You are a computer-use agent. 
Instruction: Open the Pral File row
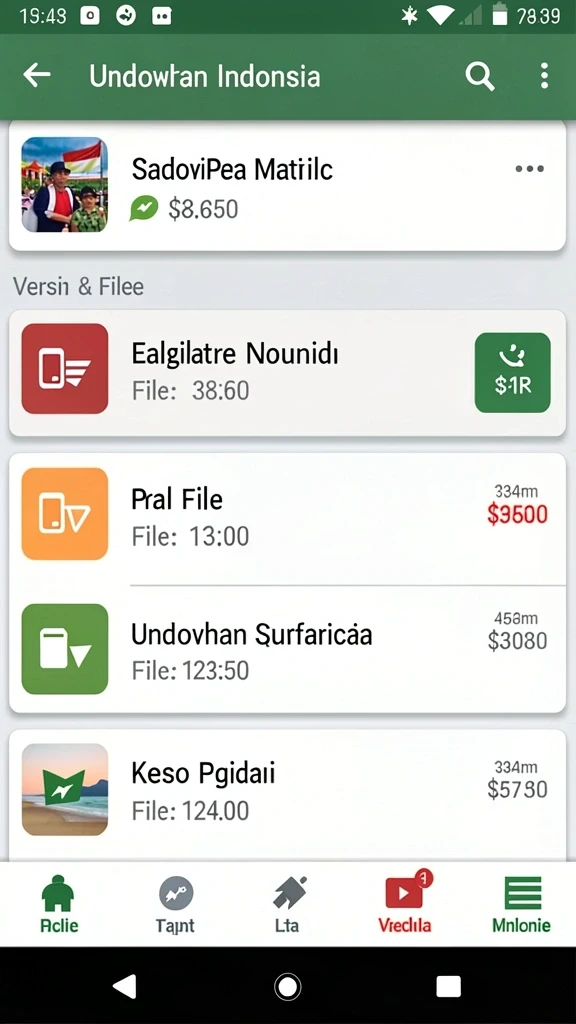pos(287,517)
